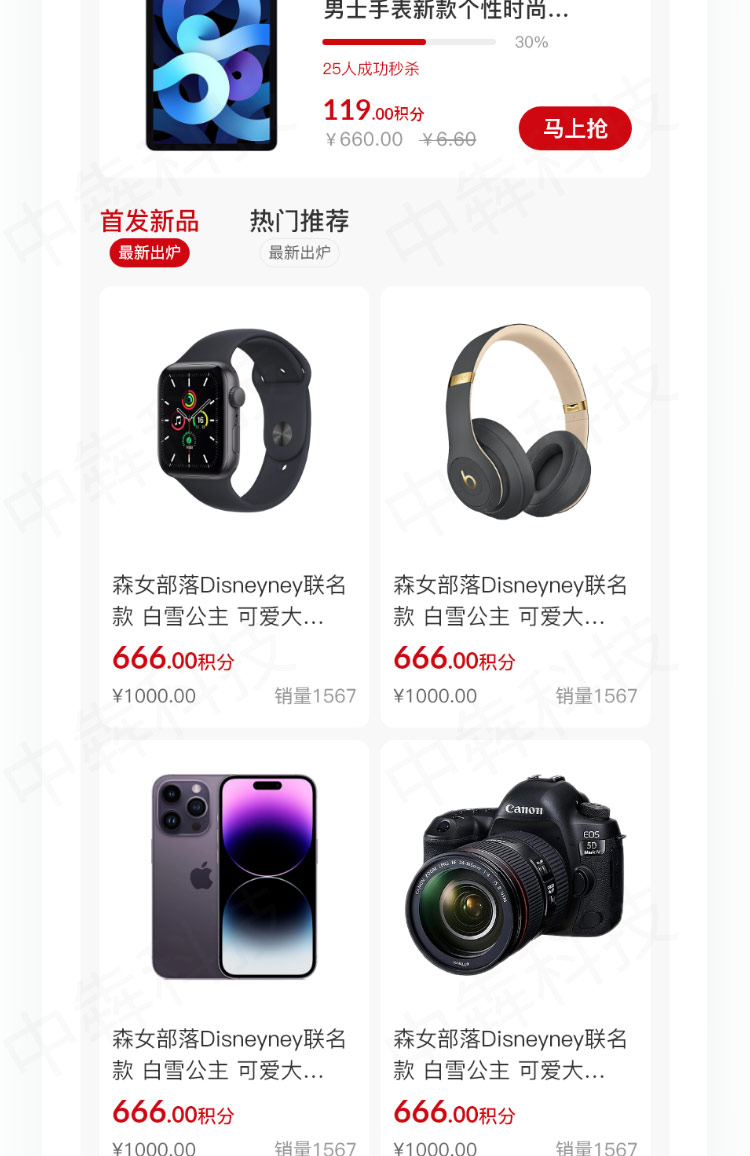750x1156 pixels.
Task: Tap the 马上抢 button
Action: tap(575, 128)
